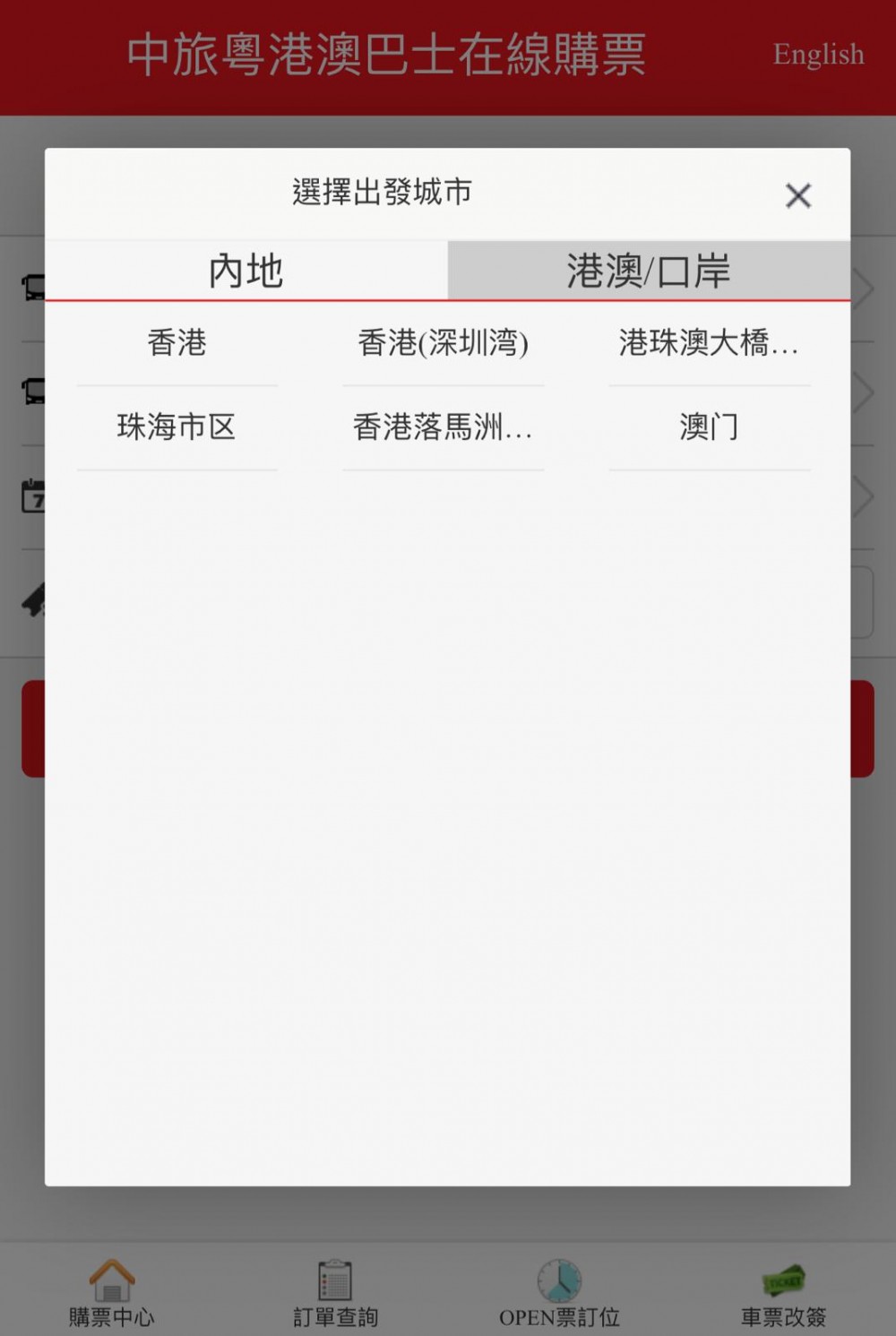Open the 車票改簽 tab
Image resolution: width=896 pixels, height=1336 pixels.
(784, 1293)
